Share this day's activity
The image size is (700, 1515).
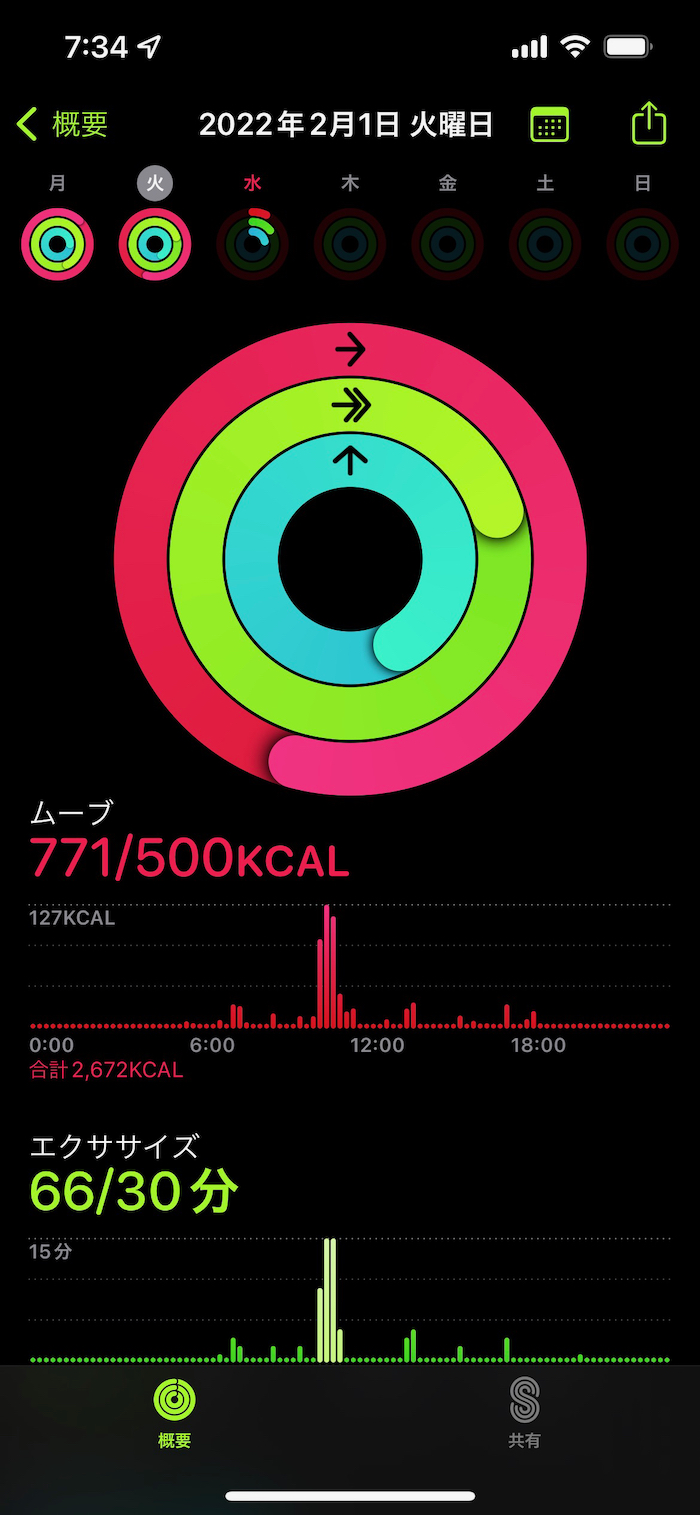[649, 124]
